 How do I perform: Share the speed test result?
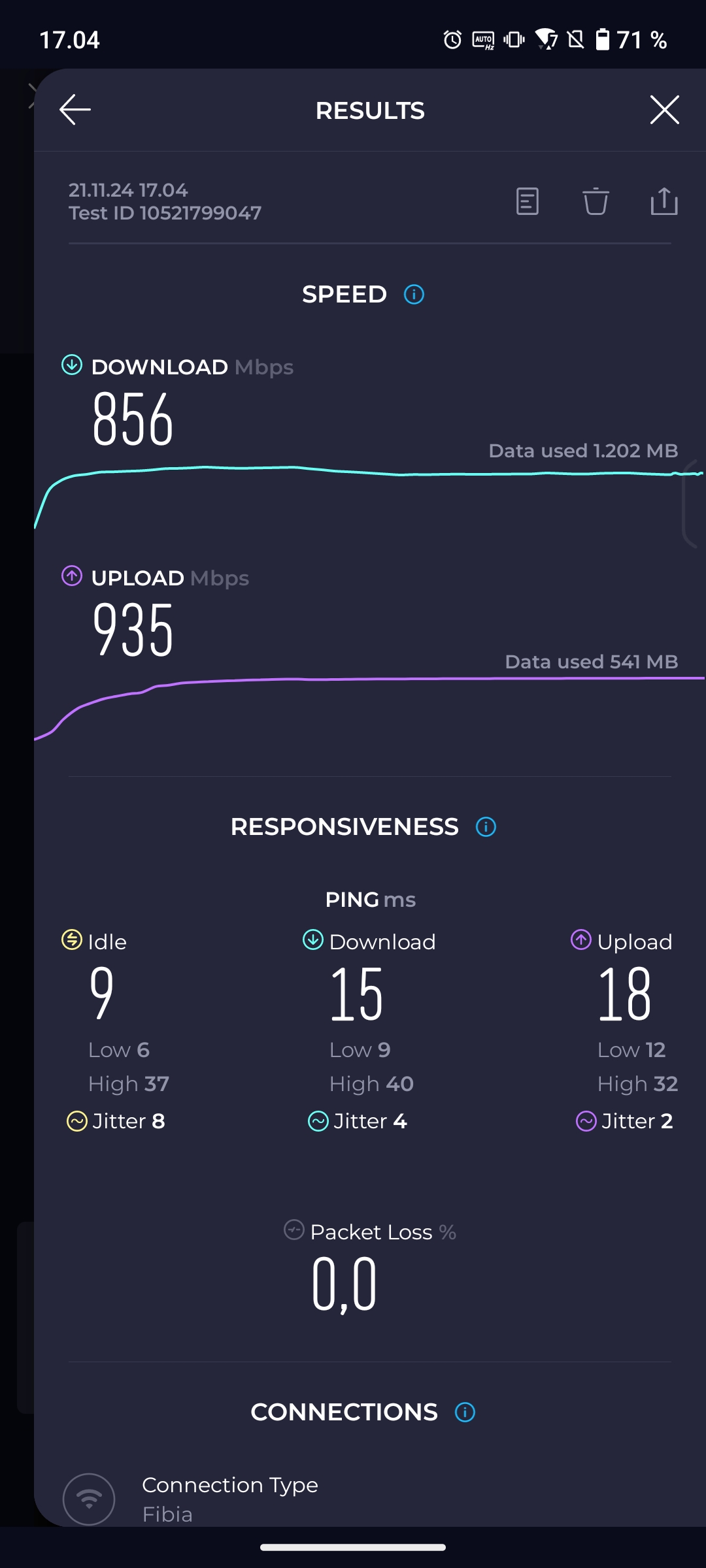[664, 201]
